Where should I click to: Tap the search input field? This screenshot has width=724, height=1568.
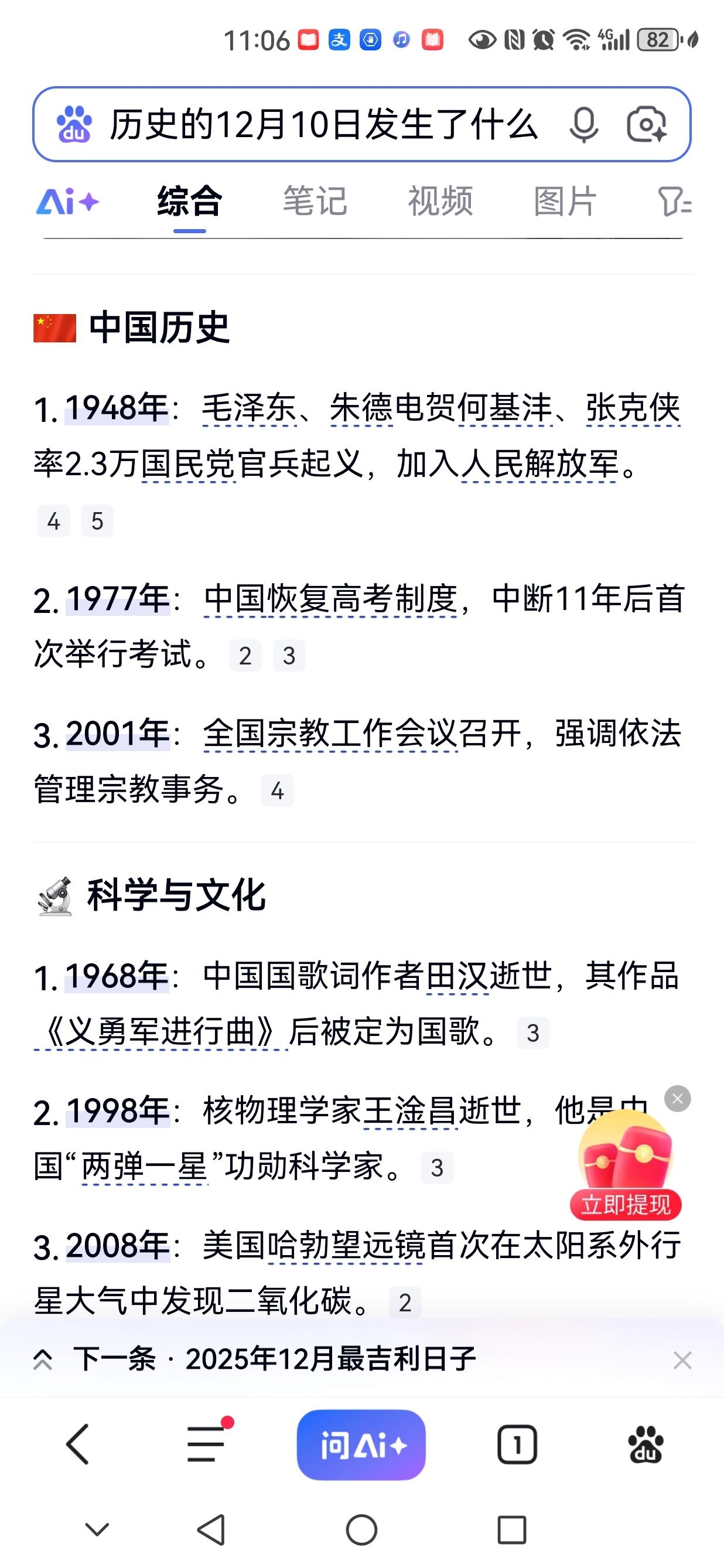pos(322,124)
